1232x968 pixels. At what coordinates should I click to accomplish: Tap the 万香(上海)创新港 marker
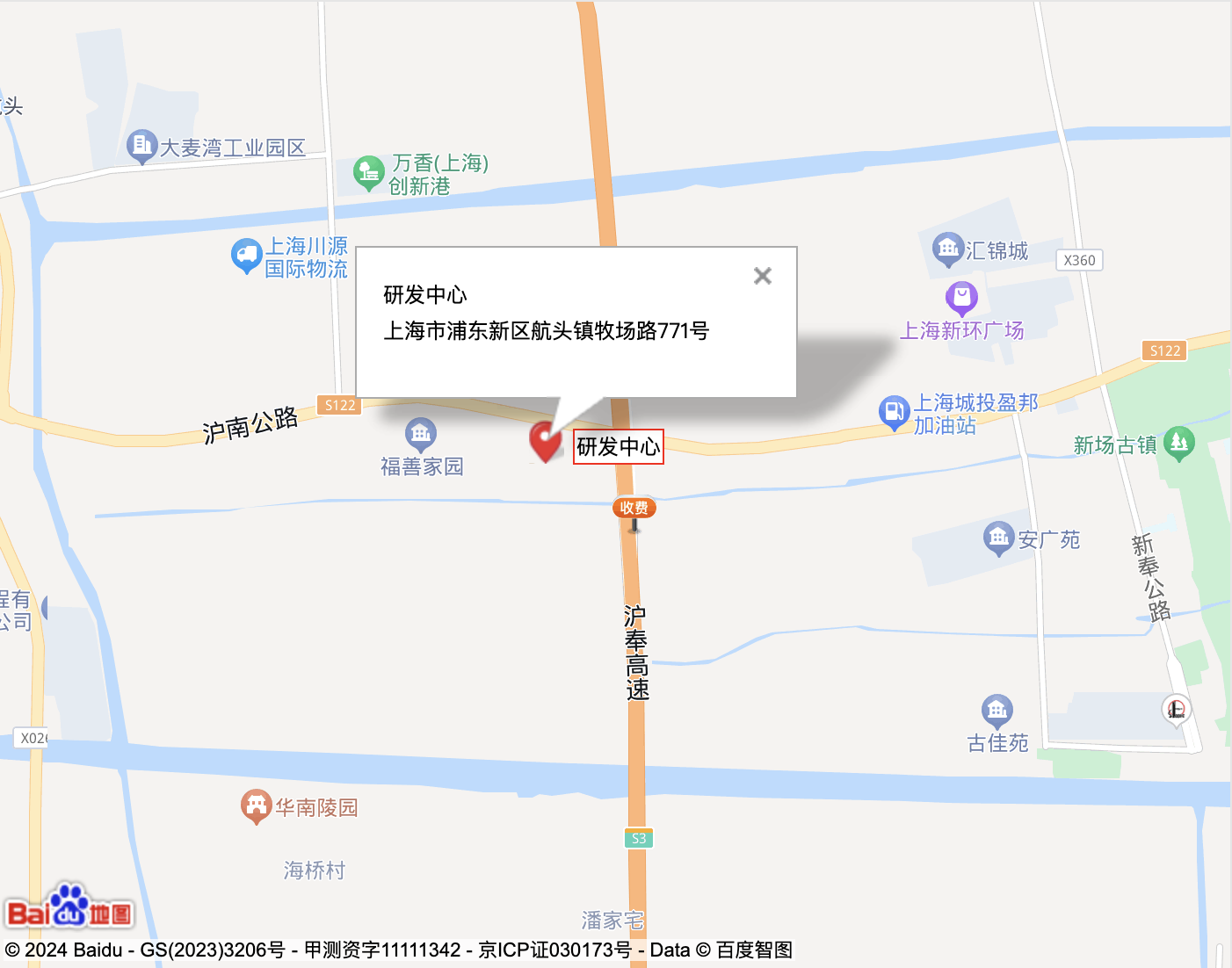click(x=369, y=173)
